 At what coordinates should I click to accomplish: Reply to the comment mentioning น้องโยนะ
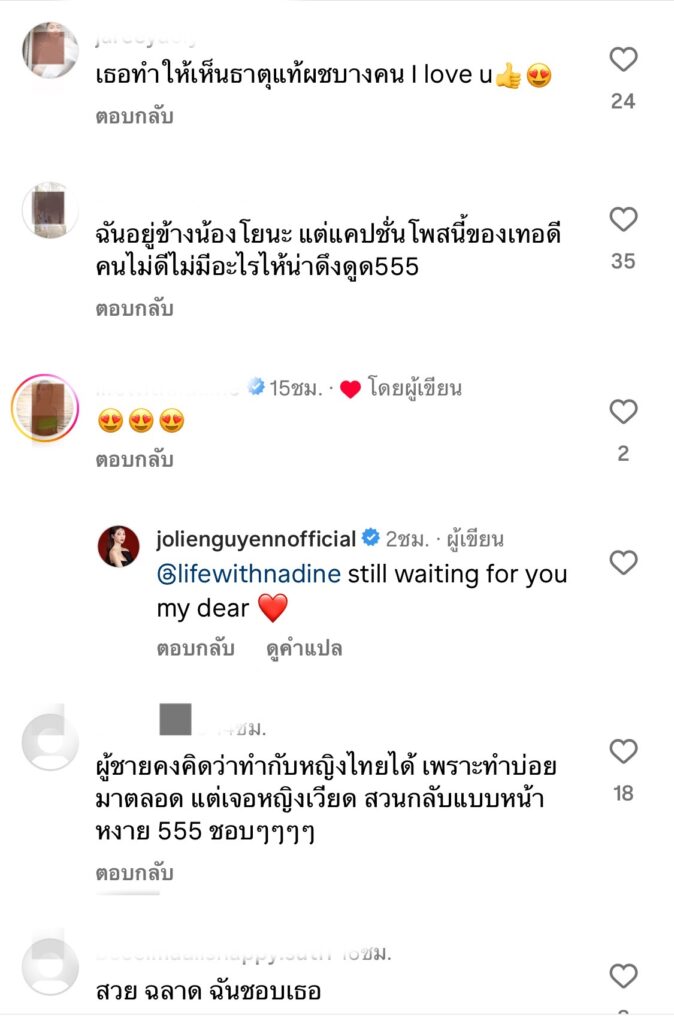[x=135, y=309]
